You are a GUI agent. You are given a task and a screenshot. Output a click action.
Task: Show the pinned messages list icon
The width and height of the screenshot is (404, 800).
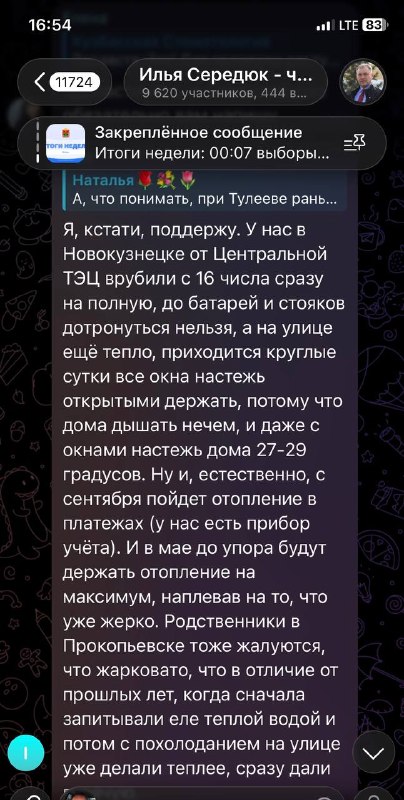[355, 143]
